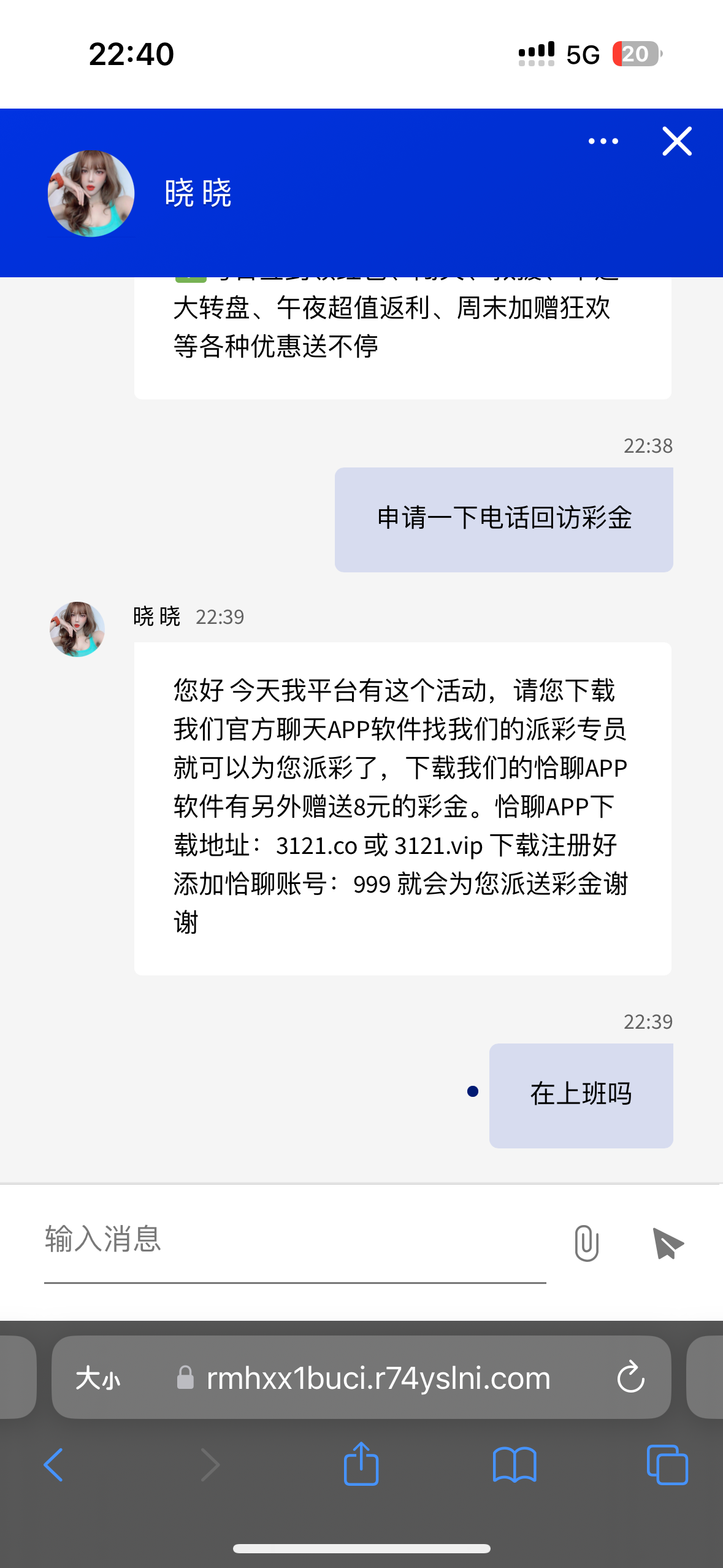The image size is (723, 1568).
Task: Open the Safari share sheet
Action: [361, 1463]
